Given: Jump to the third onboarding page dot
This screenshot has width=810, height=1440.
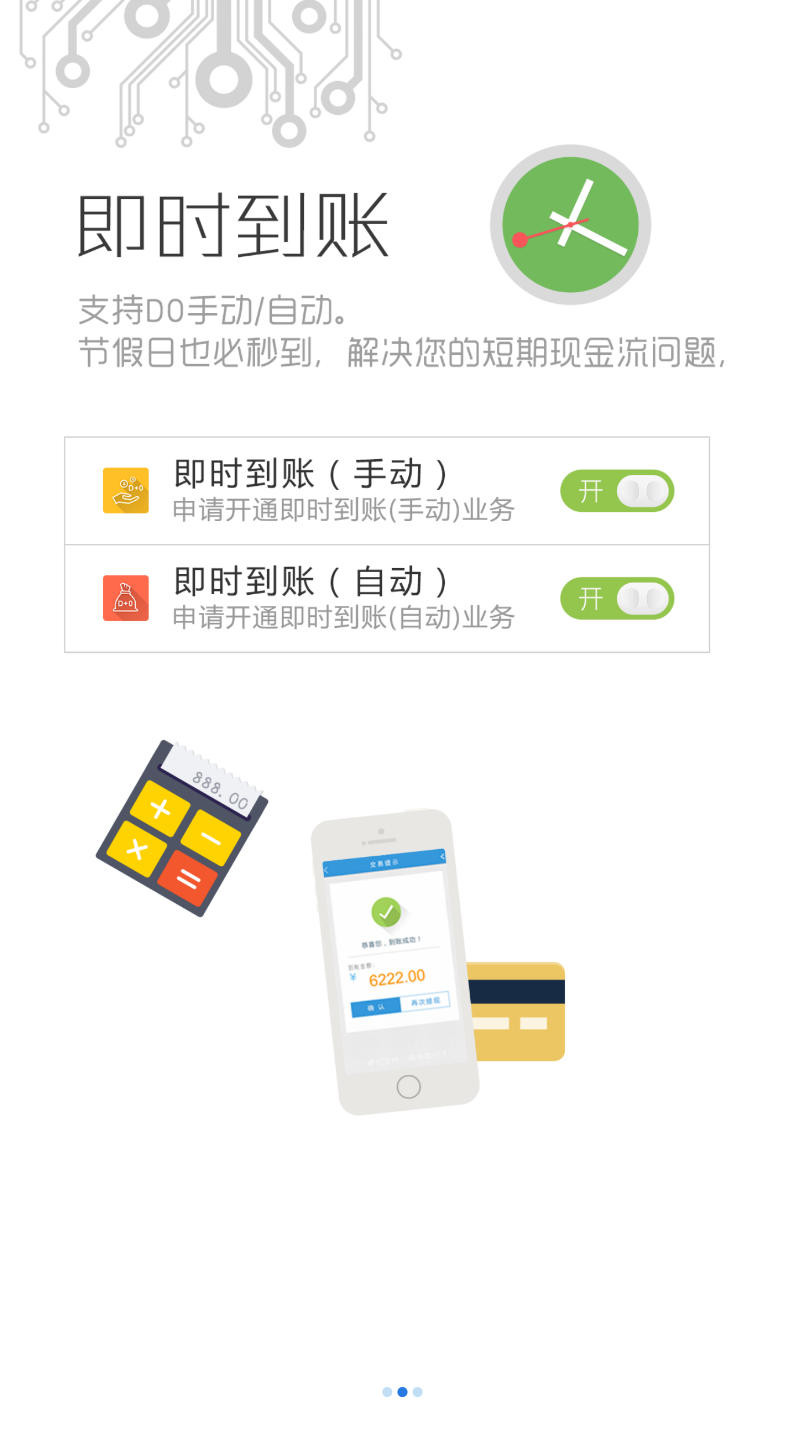Looking at the screenshot, I should pyautogui.click(x=418, y=1392).
